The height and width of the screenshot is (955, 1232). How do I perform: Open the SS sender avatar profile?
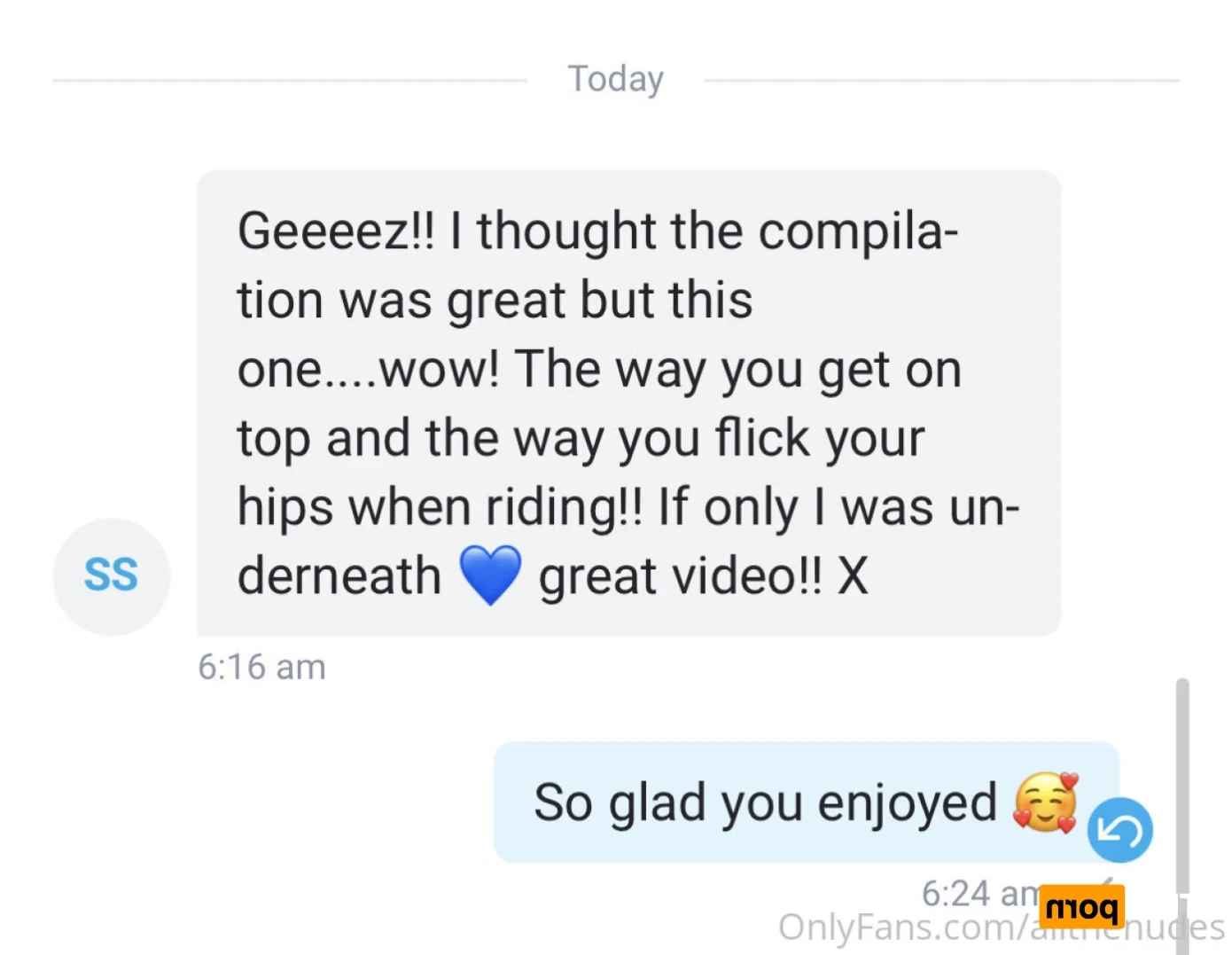click(x=112, y=576)
